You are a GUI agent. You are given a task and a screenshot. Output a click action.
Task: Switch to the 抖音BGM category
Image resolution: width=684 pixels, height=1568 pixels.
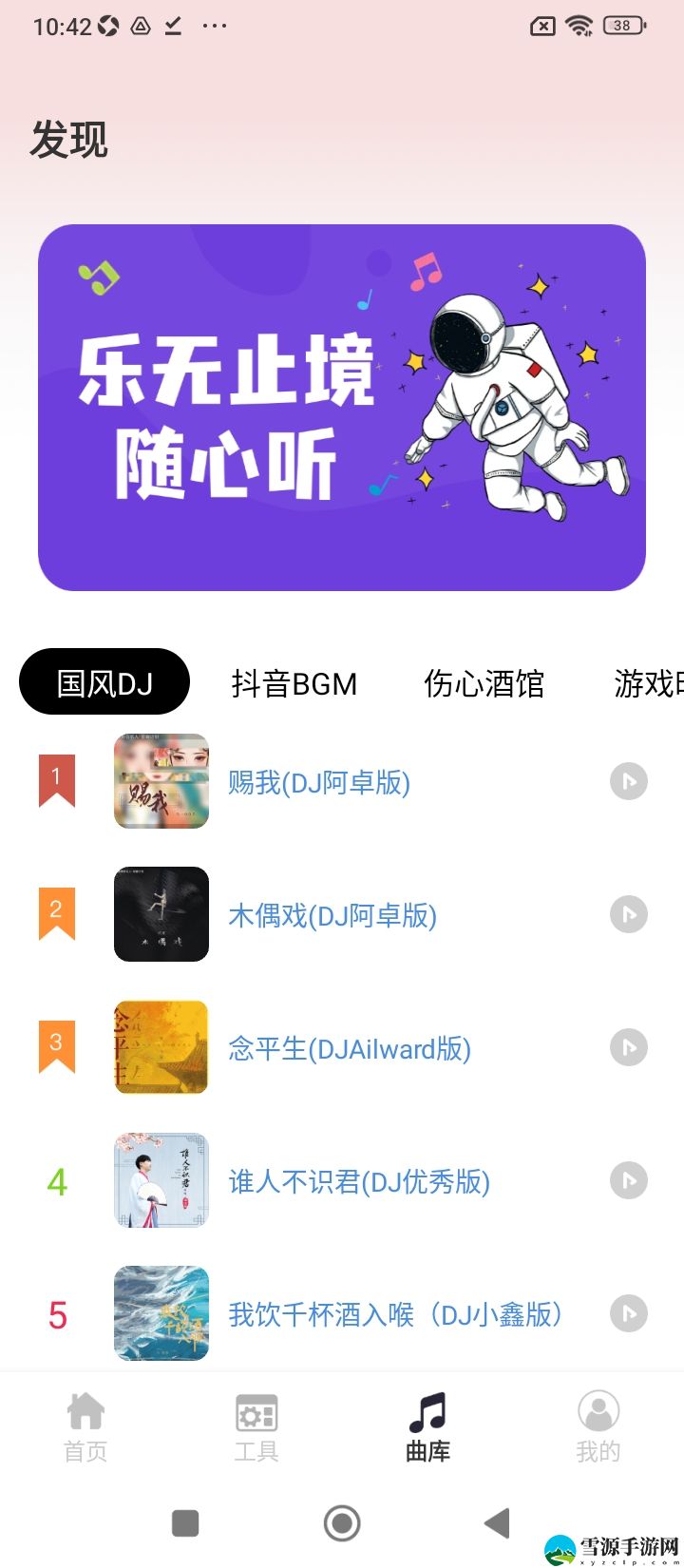tap(294, 683)
